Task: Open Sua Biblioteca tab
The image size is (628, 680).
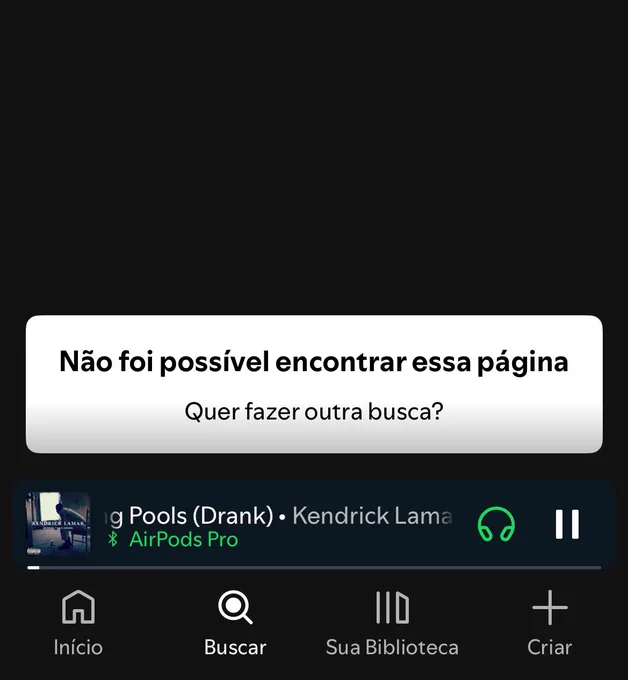Action: tap(392, 624)
